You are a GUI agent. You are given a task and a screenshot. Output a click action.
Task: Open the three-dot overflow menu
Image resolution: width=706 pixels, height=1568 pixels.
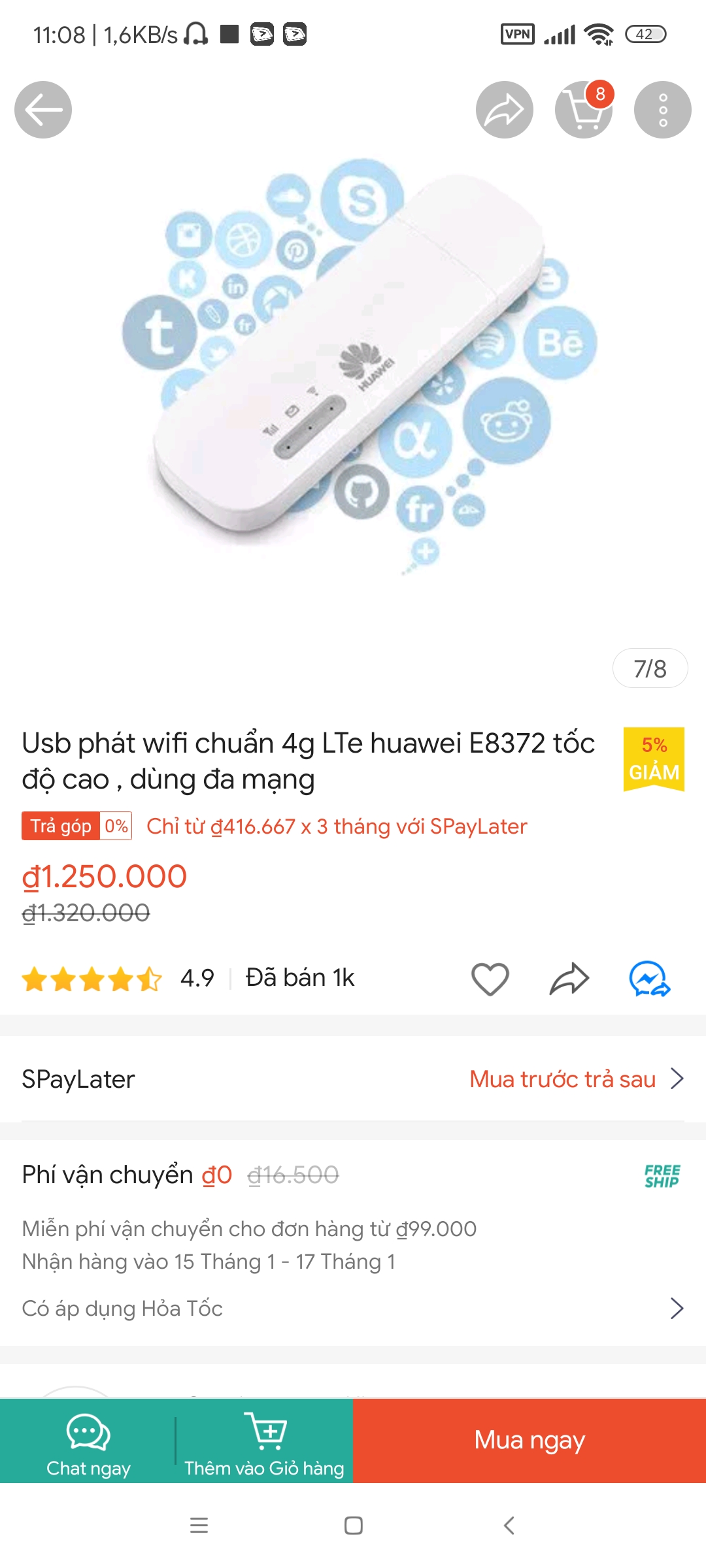tap(662, 110)
